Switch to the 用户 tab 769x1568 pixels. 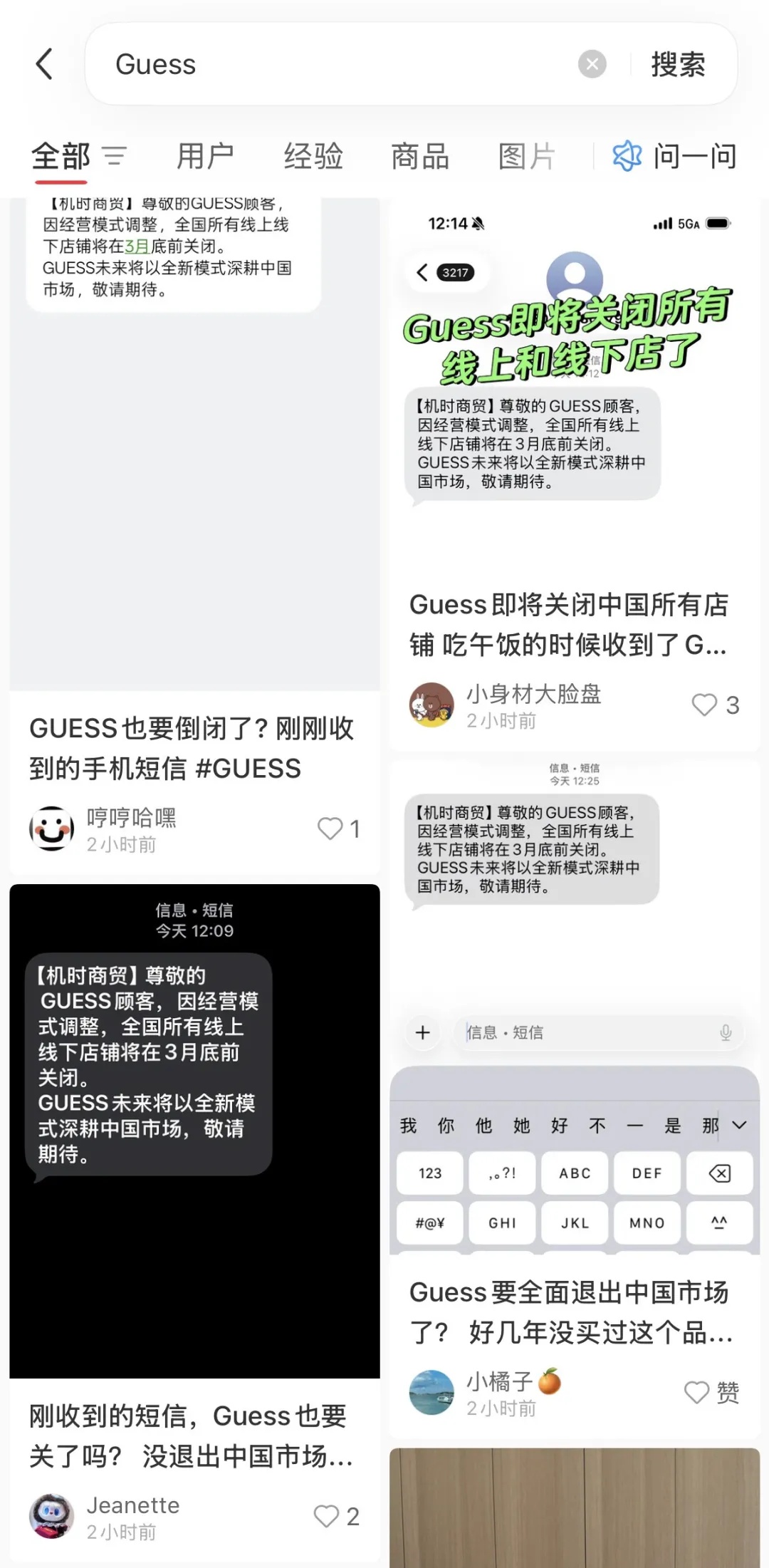pyautogui.click(x=206, y=155)
